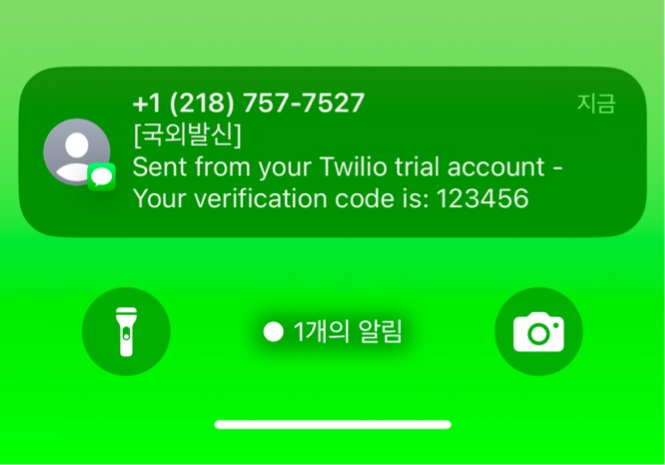The height and width of the screenshot is (465, 665).
Task: Open the camera from lock screen
Action: coord(538,331)
